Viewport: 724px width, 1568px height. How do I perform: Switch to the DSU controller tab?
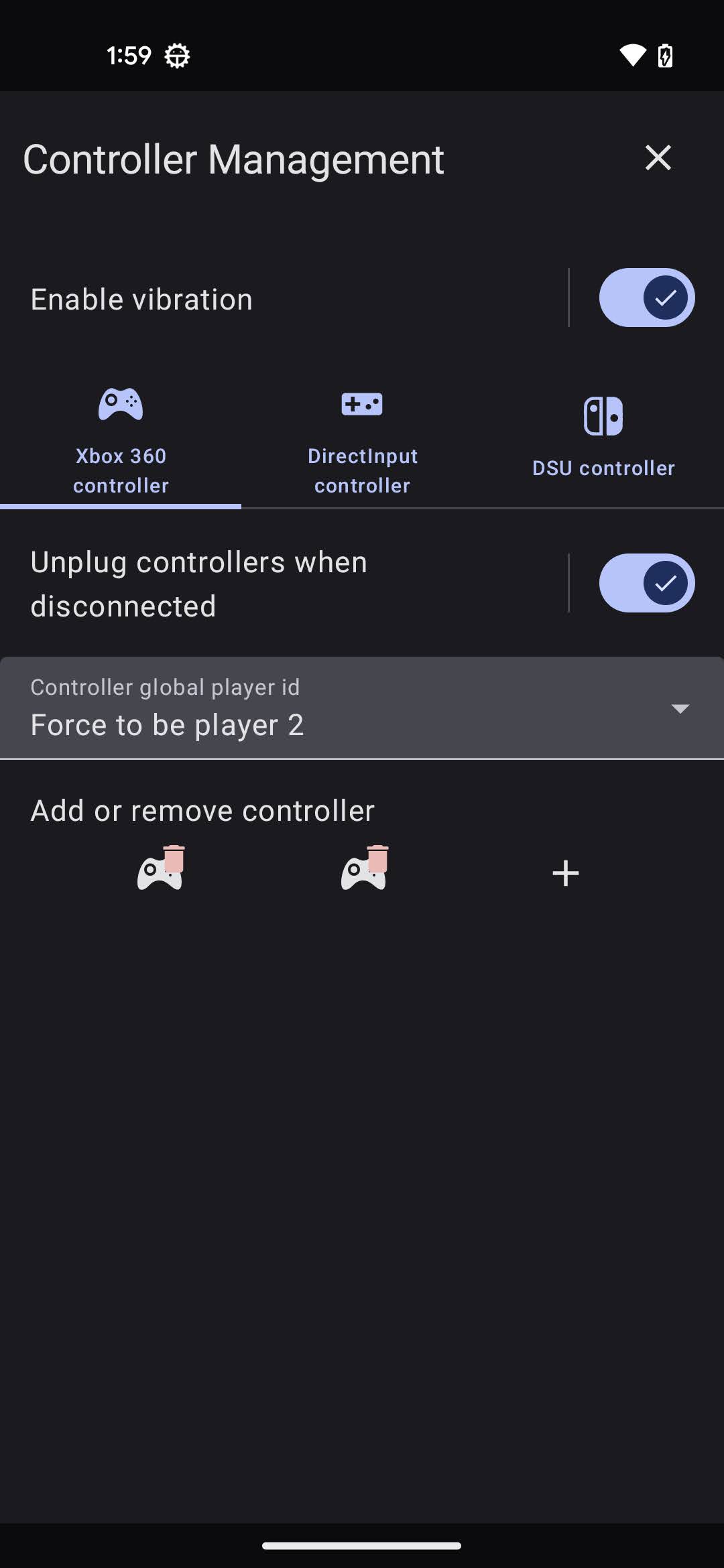tap(603, 441)
